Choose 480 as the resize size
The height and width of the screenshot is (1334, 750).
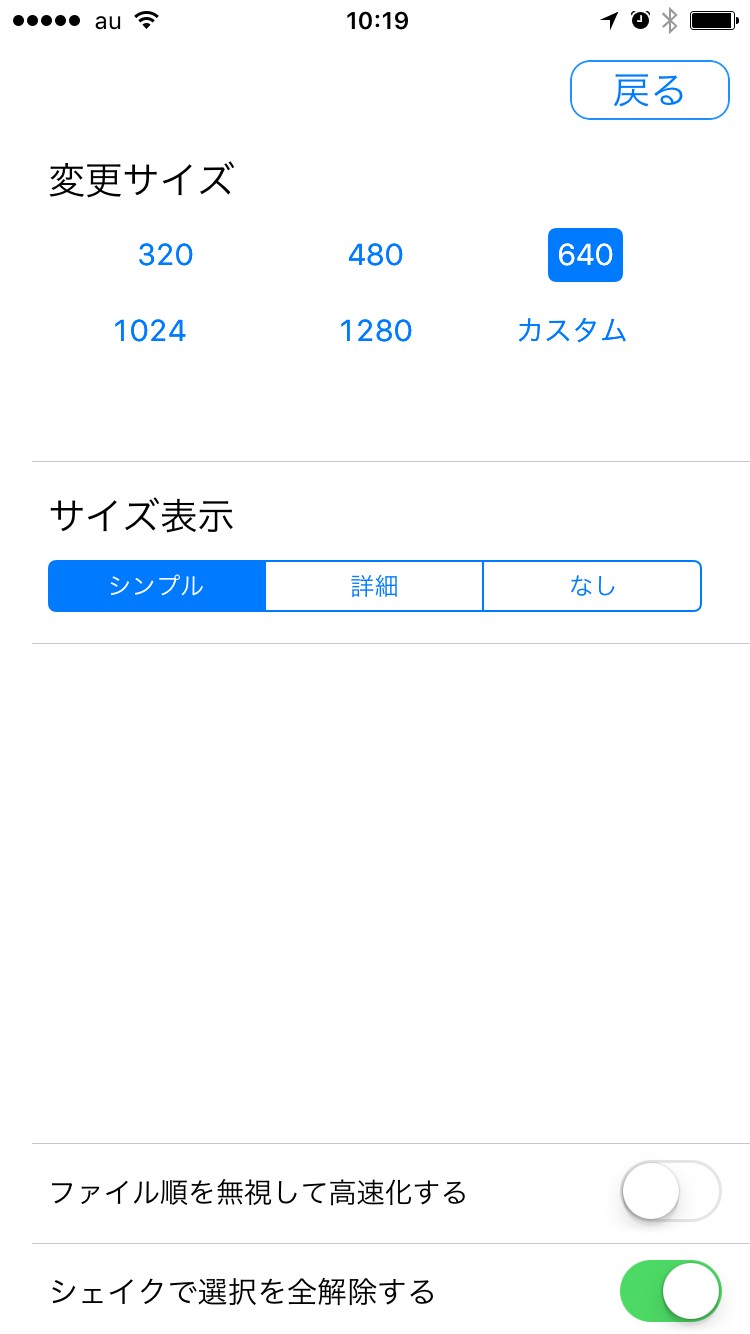click(376, 255)
